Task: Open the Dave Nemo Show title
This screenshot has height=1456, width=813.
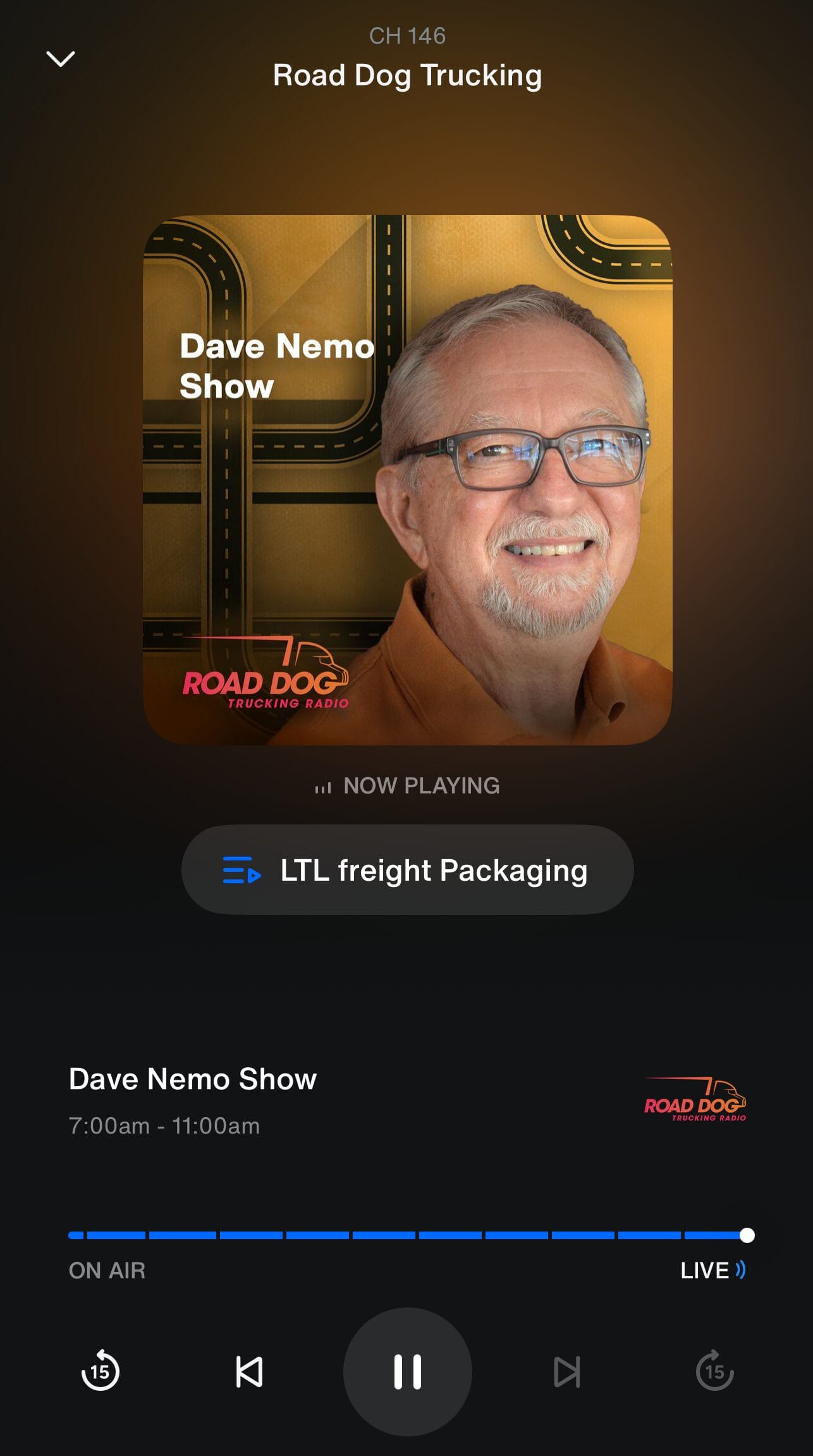Action: click(192, 1079)
